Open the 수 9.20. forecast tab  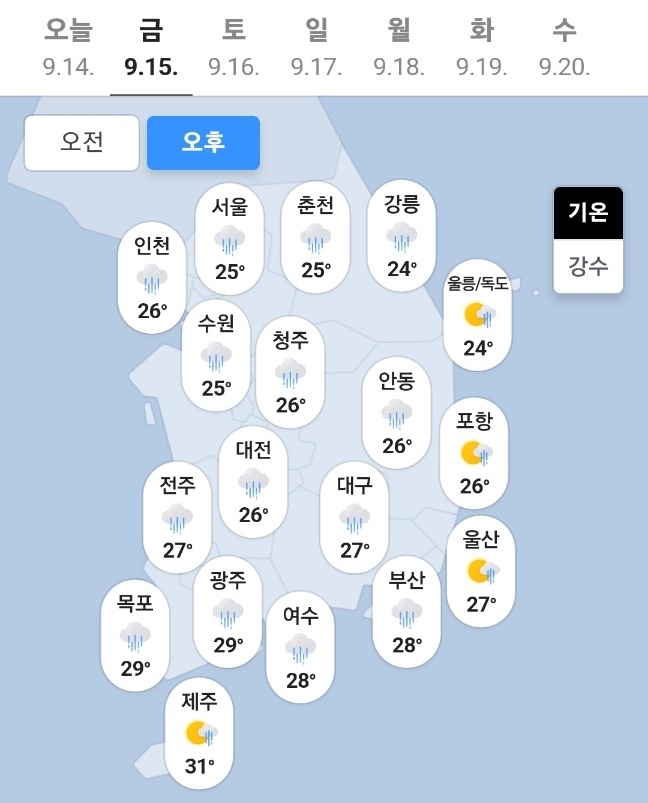[x=564, y=48]
